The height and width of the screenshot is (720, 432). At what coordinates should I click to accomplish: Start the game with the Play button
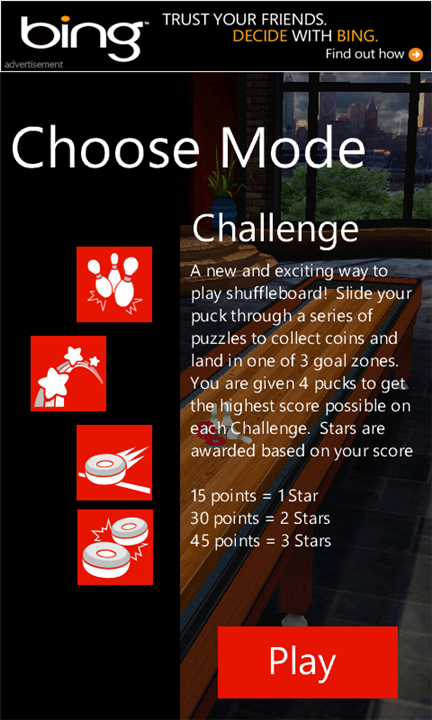point(308,662)
